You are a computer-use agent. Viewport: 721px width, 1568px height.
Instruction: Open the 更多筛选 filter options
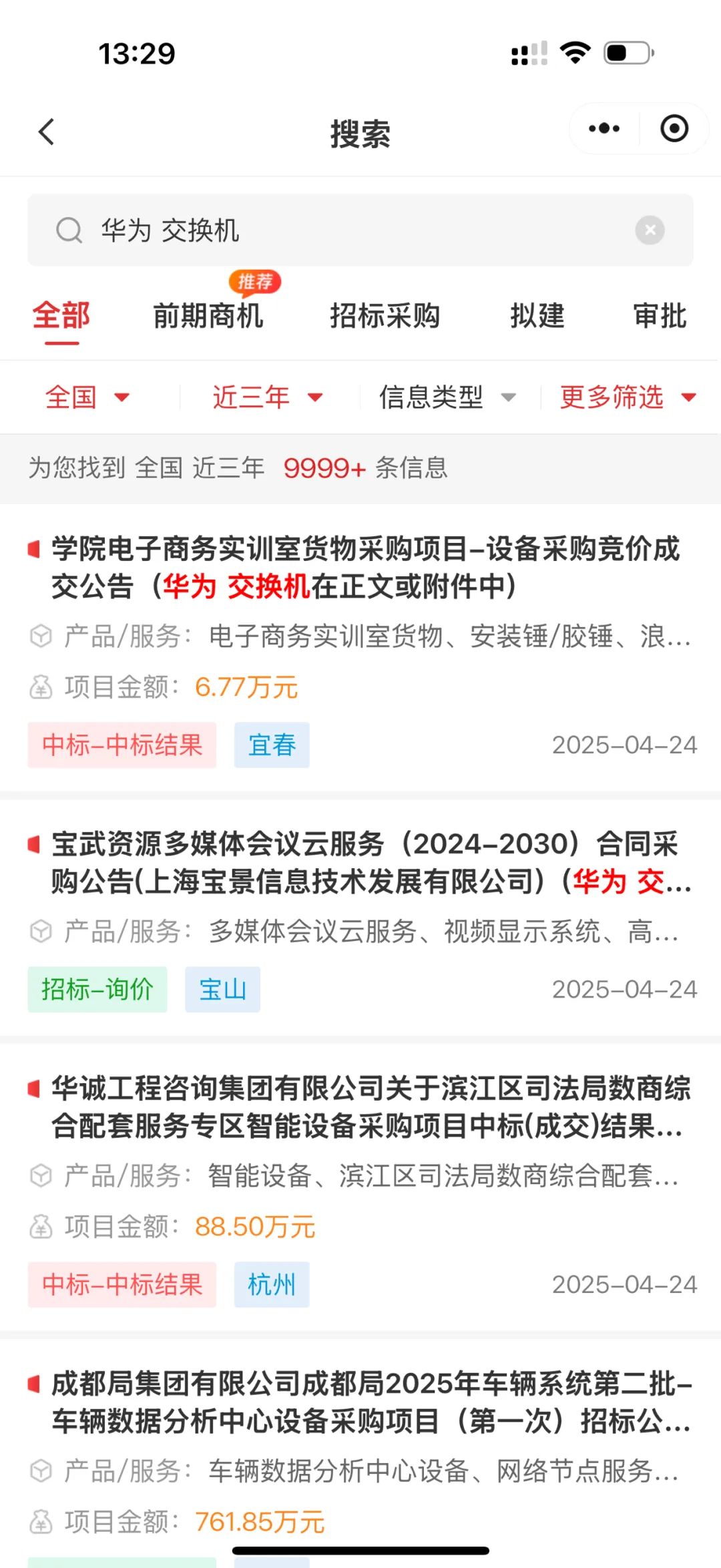point(628,397)
